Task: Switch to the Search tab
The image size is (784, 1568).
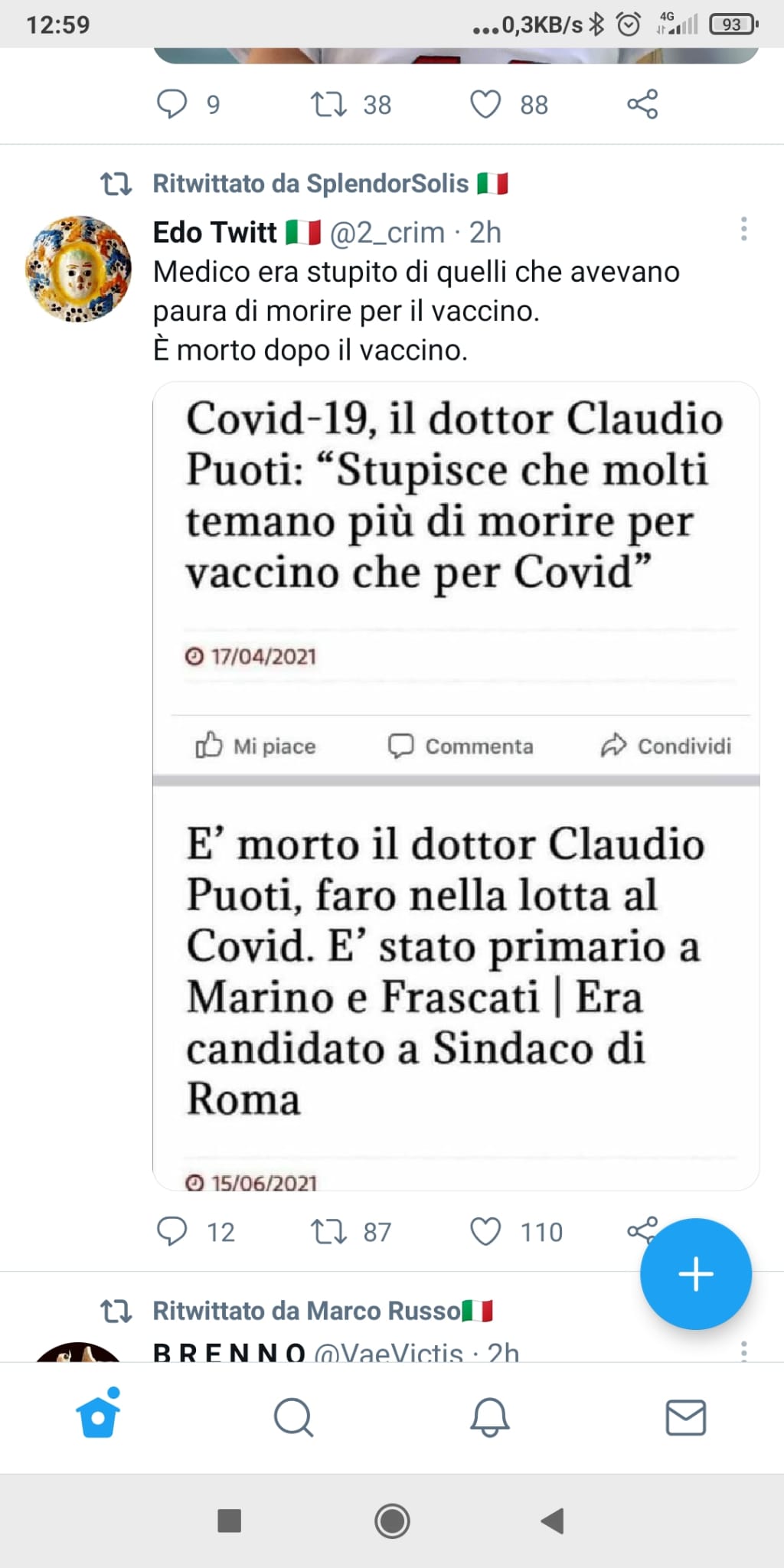Action: click(293, 1416)
